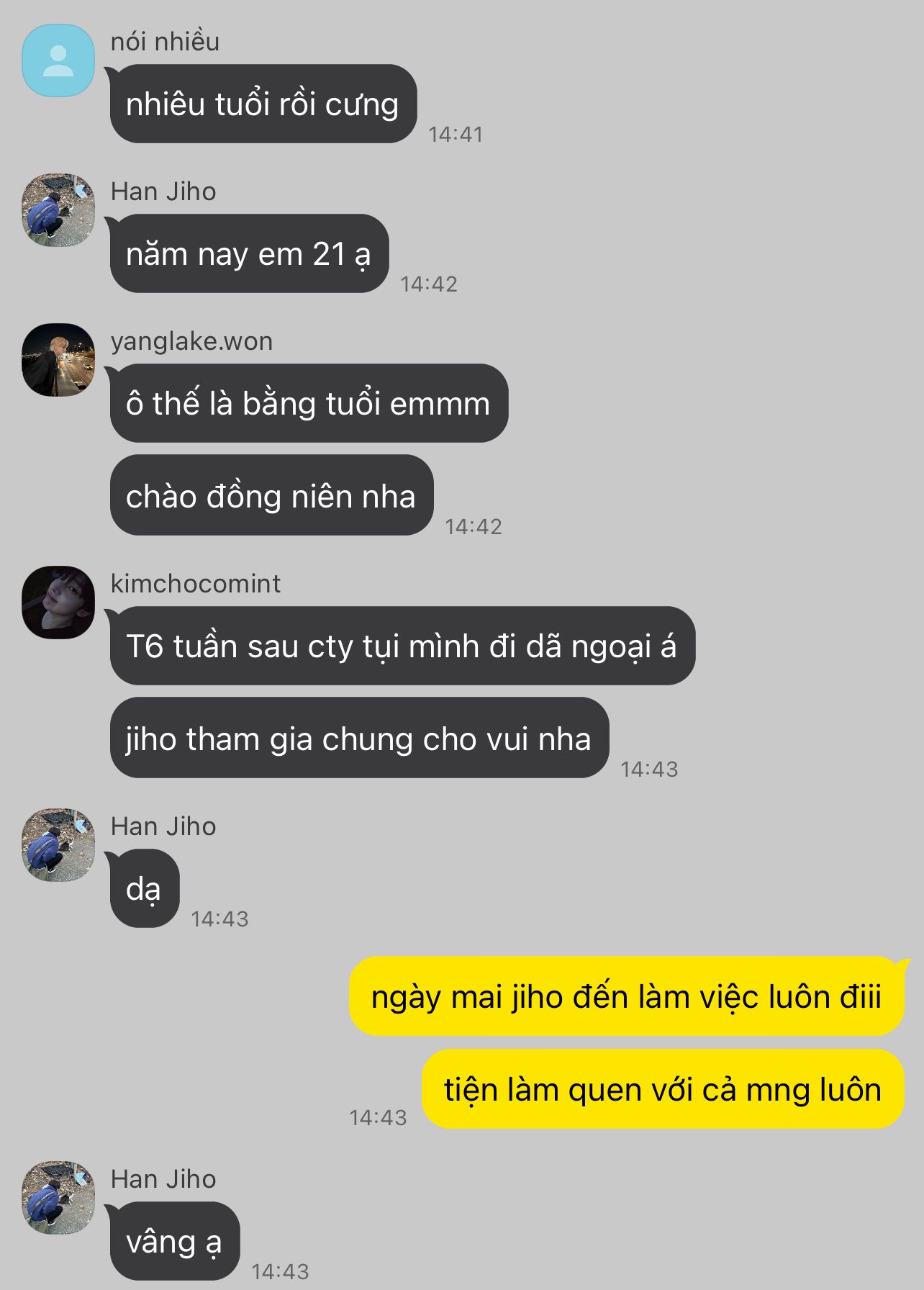924x1290 pixels.
Task: Open nói nhiều's default profile avatar
Action: 58,60
